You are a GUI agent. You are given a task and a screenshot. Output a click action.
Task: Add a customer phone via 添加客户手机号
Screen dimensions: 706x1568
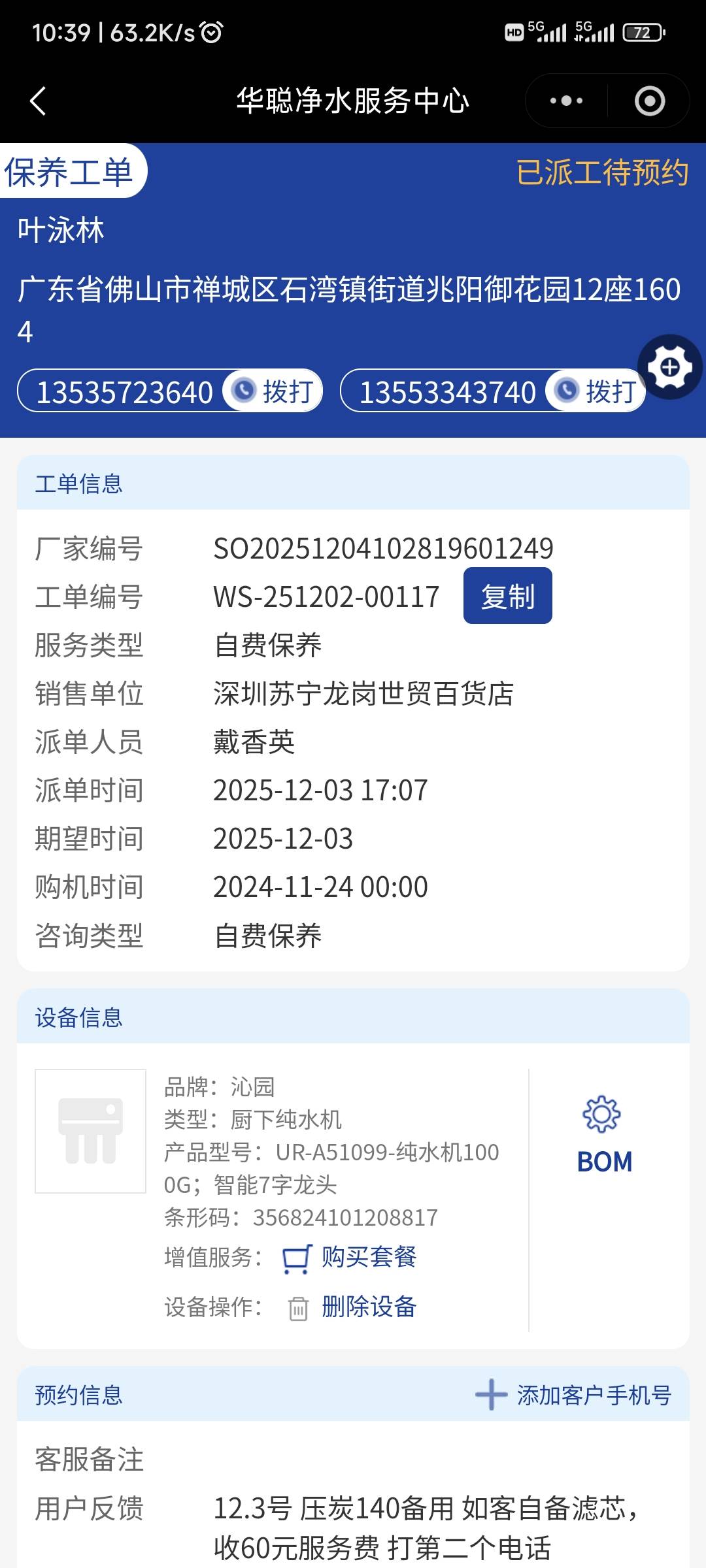click(x=574, y=1394)
